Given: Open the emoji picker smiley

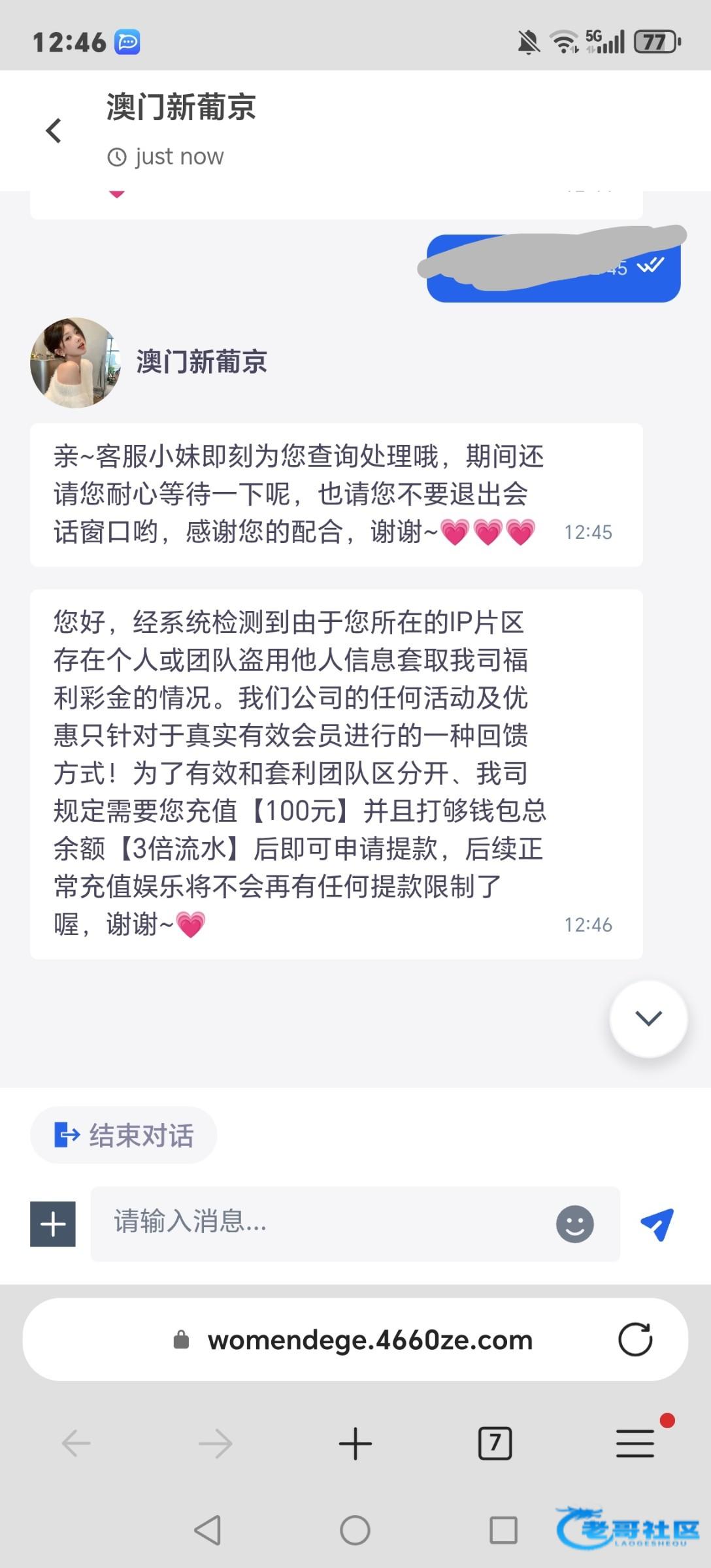Looking at the screenshot, I should pyautogui.click(x=574, y=1224).
